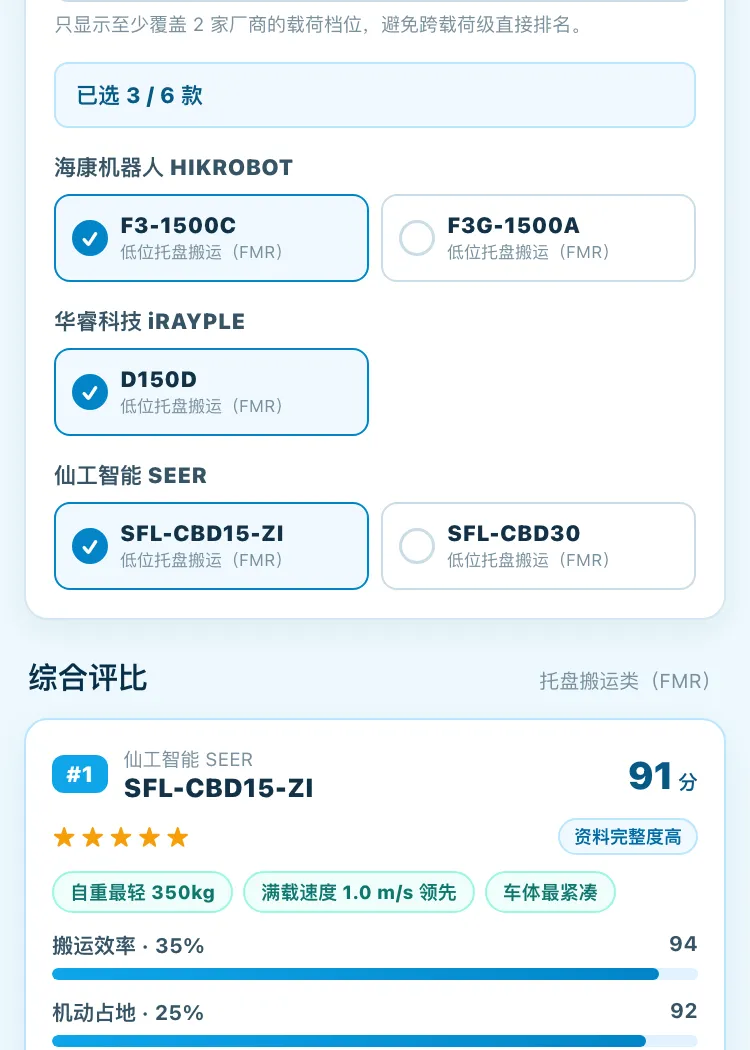750x1050 pixels.
Task: Deselect the F3-1500C model
Action: [x=211, y=238]
